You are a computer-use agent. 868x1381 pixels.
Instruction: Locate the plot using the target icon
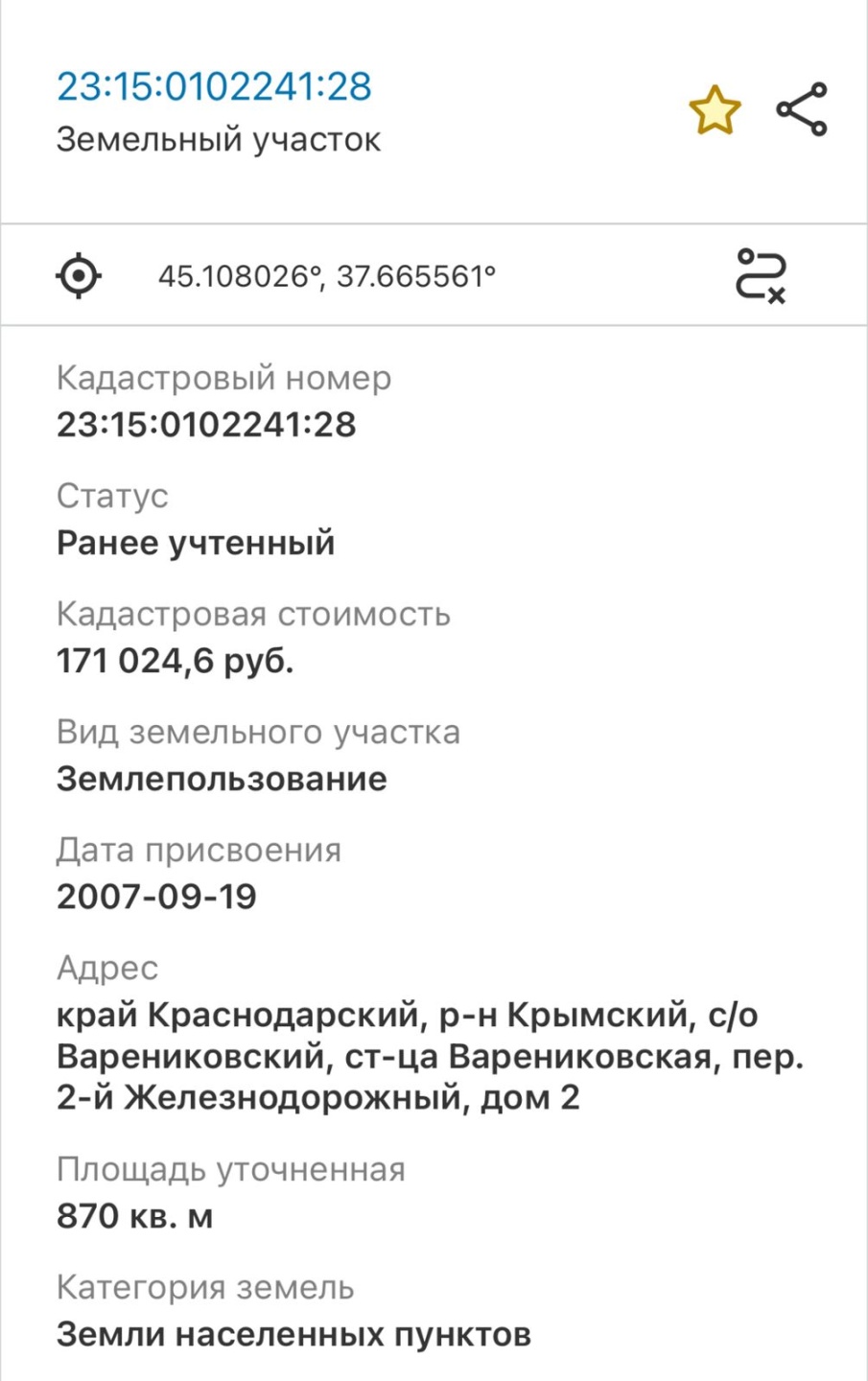[79, 276]
